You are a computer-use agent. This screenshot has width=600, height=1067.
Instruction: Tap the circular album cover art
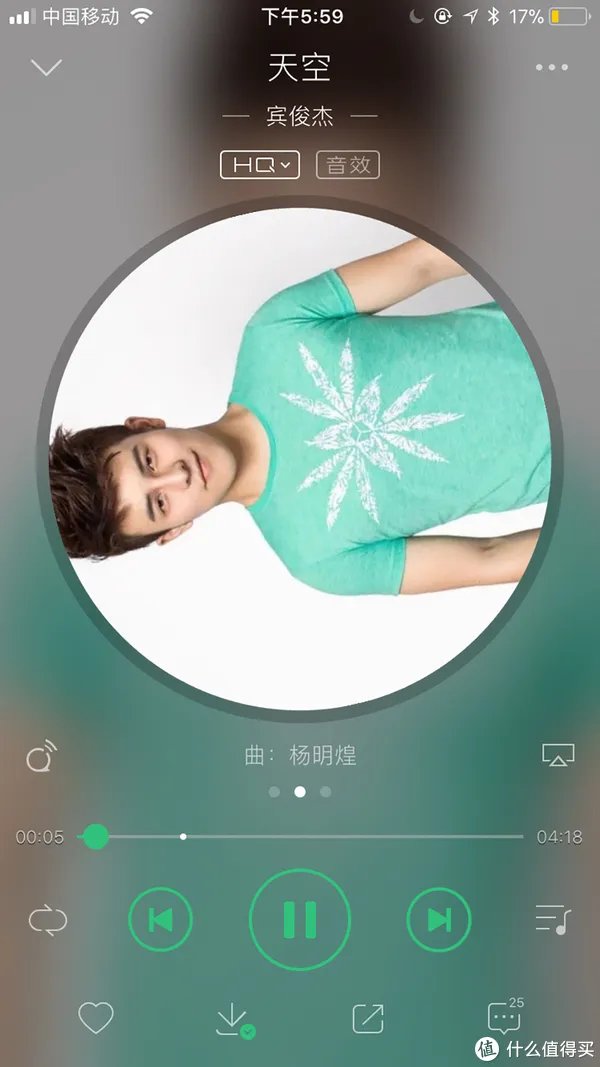click(300, 458)
